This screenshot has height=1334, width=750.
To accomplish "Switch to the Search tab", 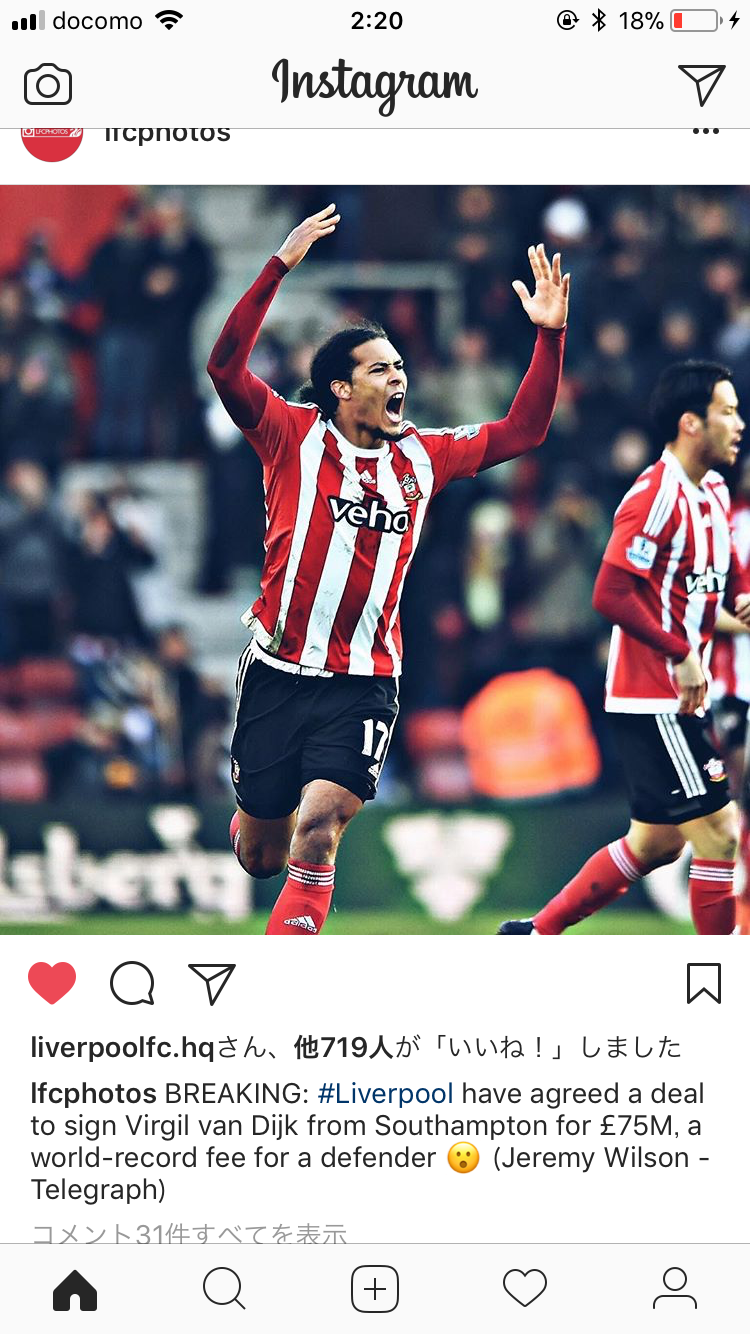I will coord(224,1289).
